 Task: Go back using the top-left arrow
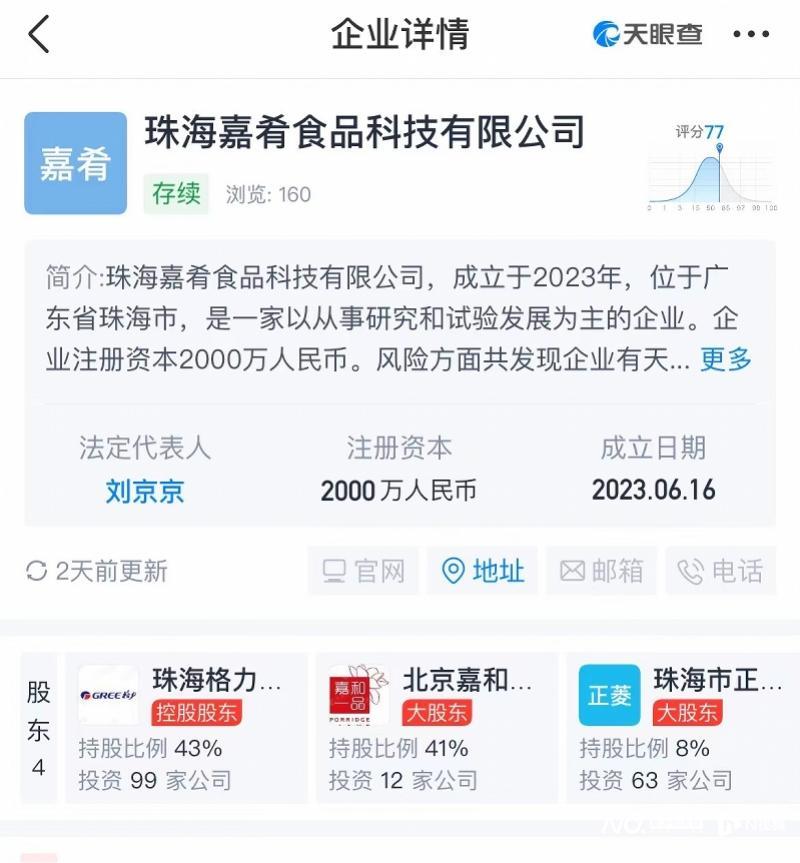coord(39,36)
